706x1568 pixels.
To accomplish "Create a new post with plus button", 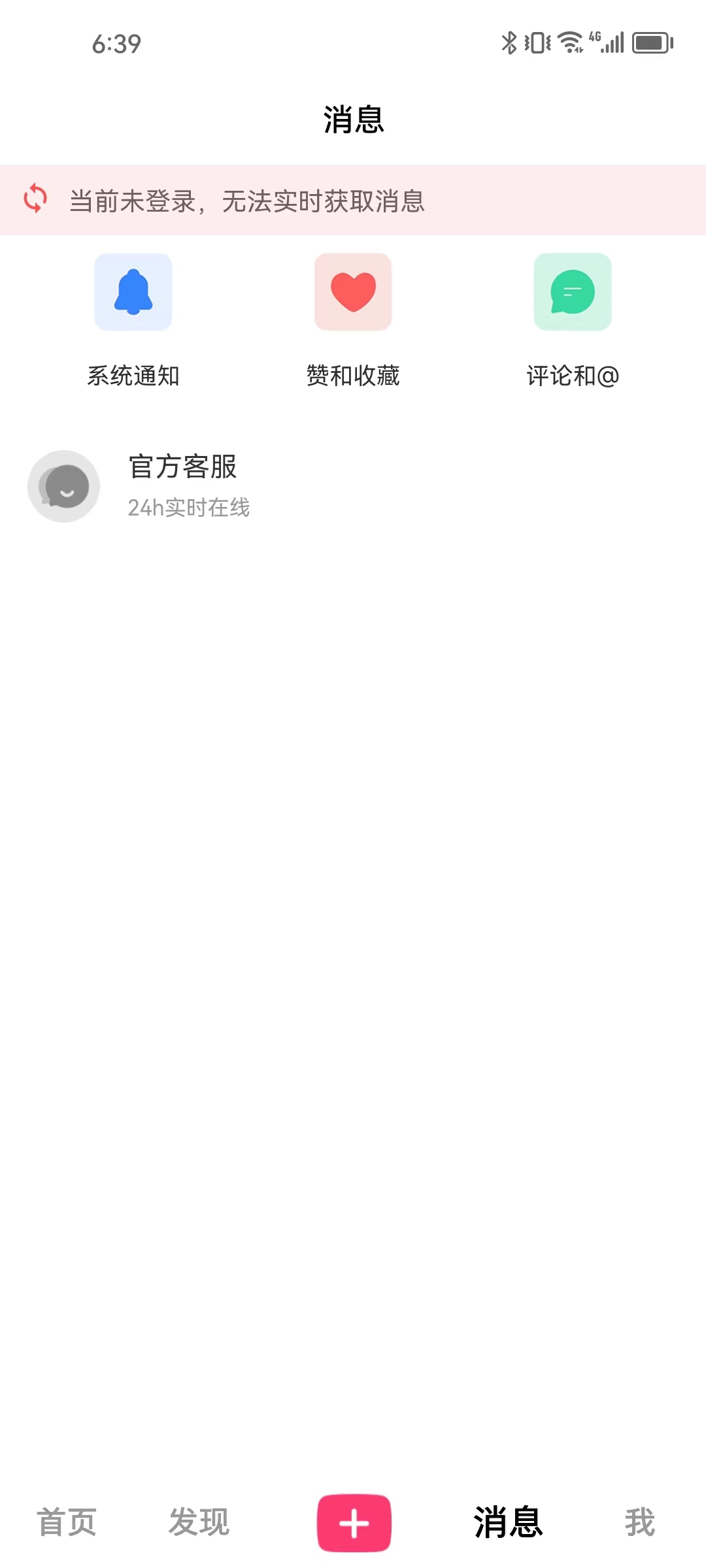I will coord(354,1523).
